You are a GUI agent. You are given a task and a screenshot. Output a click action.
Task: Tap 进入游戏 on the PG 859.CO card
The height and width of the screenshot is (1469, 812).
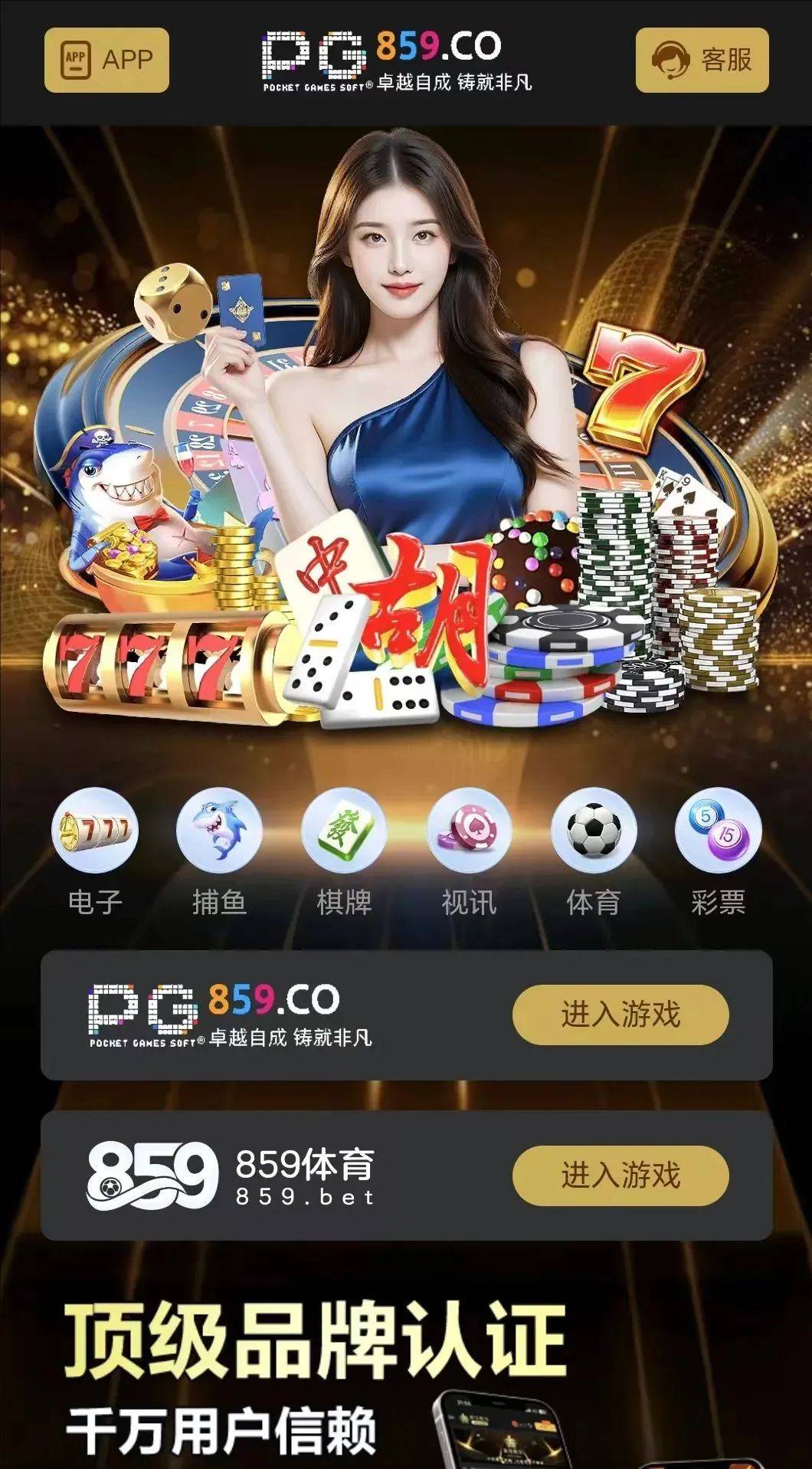pyautogui.click(x=620, y=1015)
